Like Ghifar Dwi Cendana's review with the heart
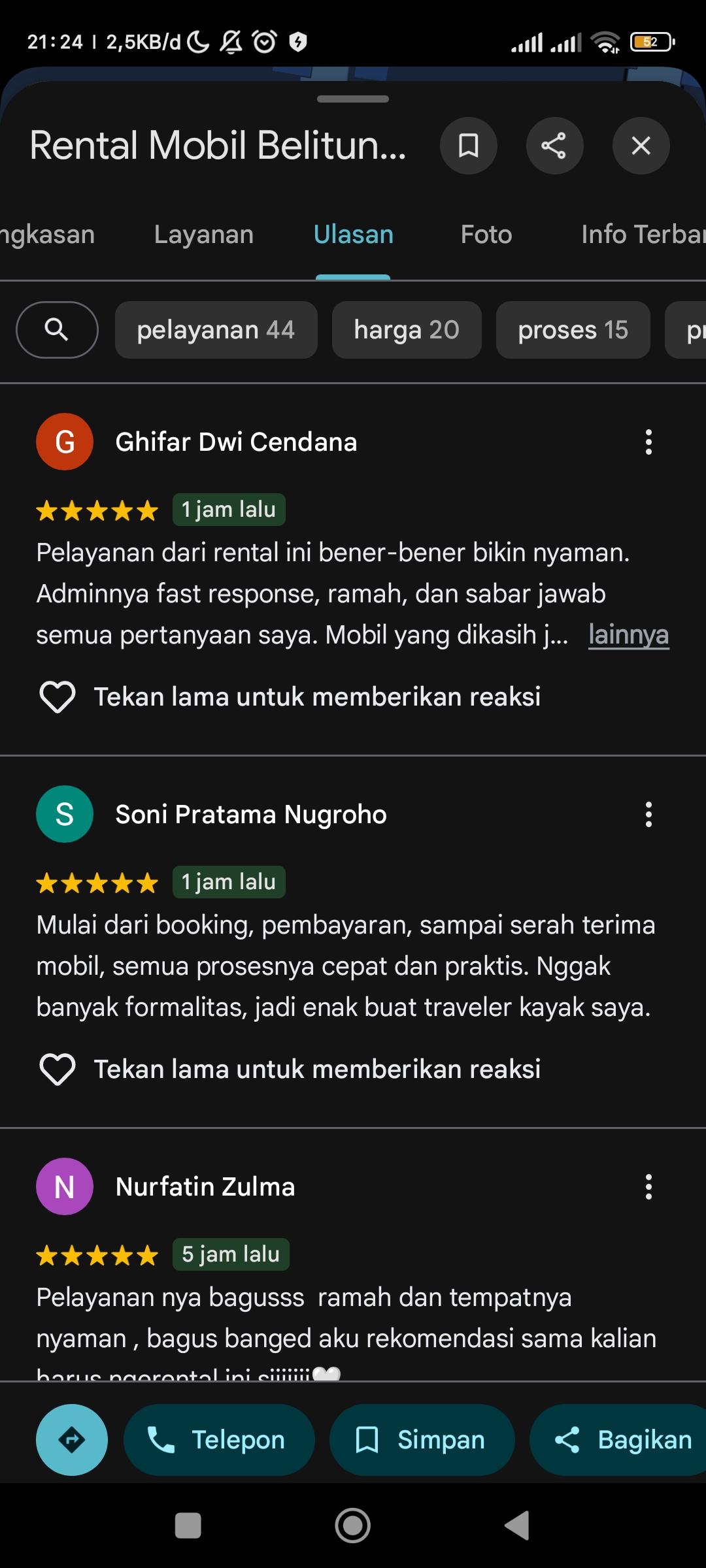The image size is (706, 1568). coord(58,697)
